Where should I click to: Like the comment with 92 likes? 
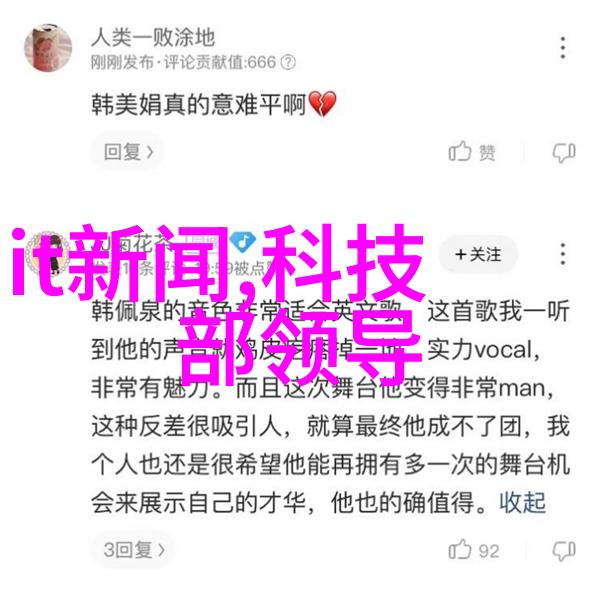point(473,549)
